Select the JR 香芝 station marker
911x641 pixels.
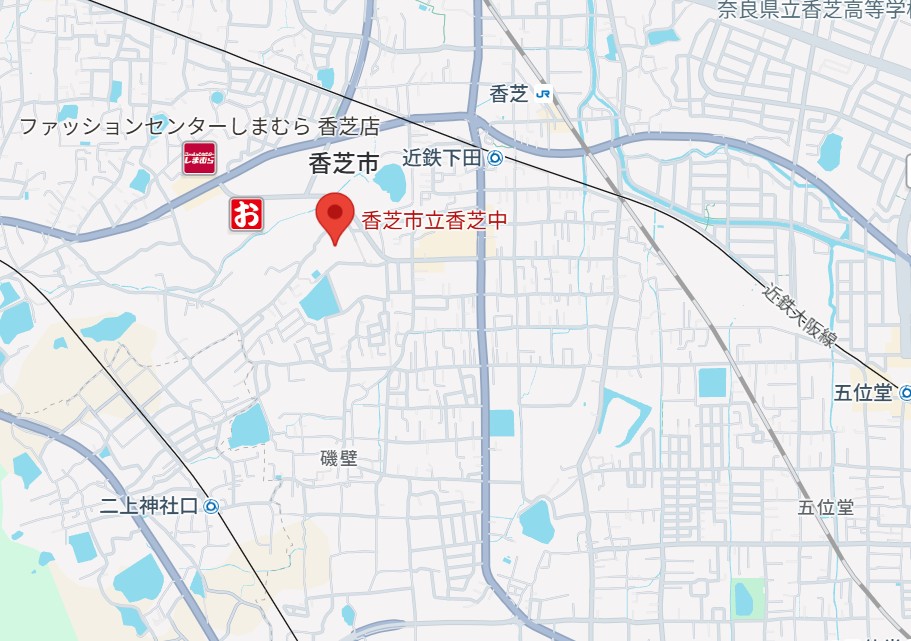pos(544,94)
